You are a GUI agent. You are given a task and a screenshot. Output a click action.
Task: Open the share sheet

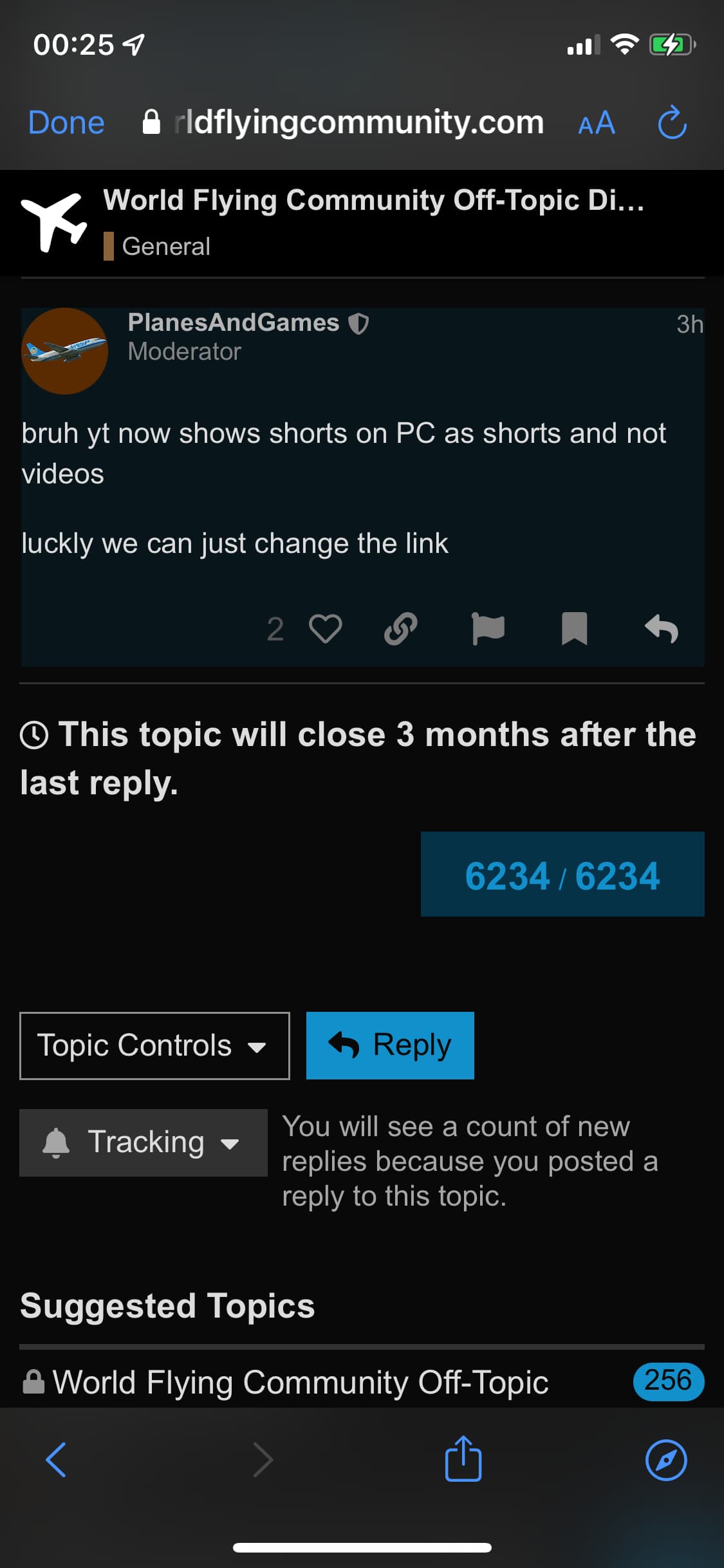pos(463,1459)
